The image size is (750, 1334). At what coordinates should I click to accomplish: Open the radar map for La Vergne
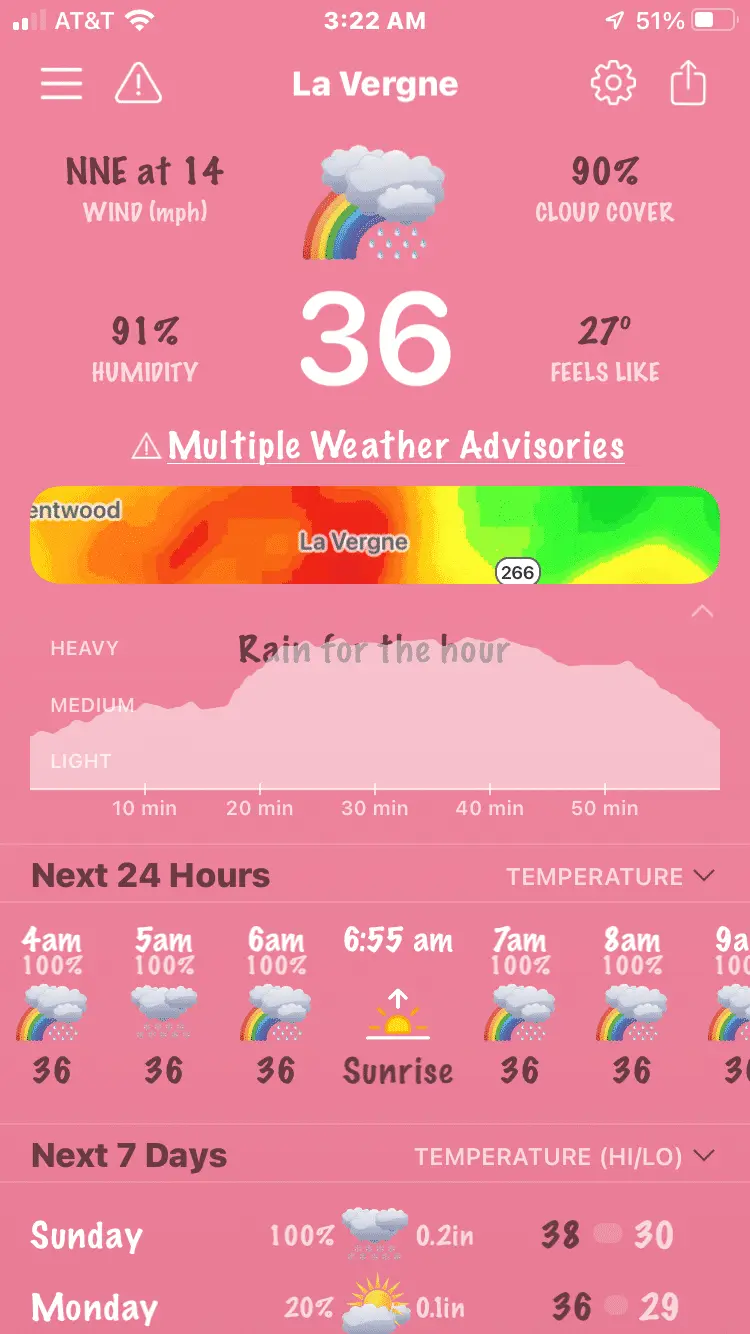375,535
